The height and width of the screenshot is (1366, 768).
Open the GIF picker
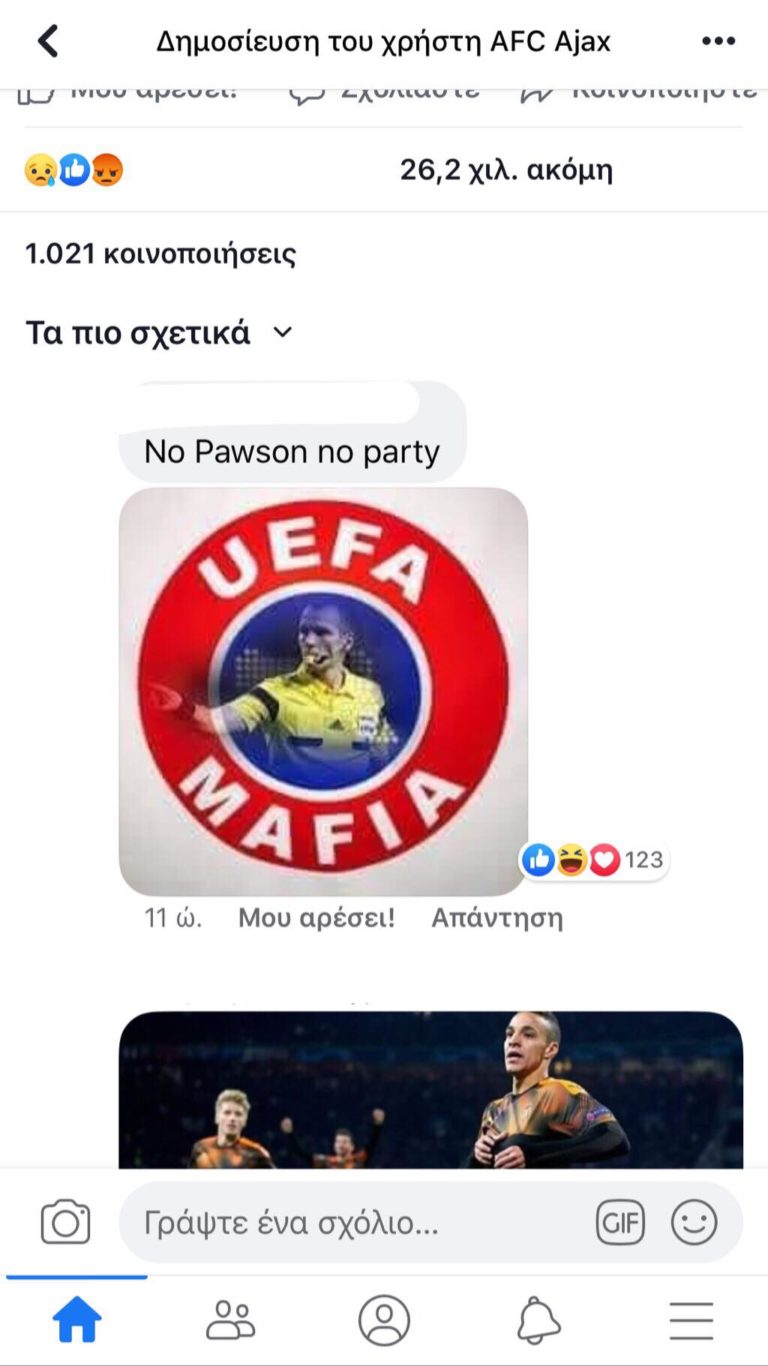click(620, 1222)
